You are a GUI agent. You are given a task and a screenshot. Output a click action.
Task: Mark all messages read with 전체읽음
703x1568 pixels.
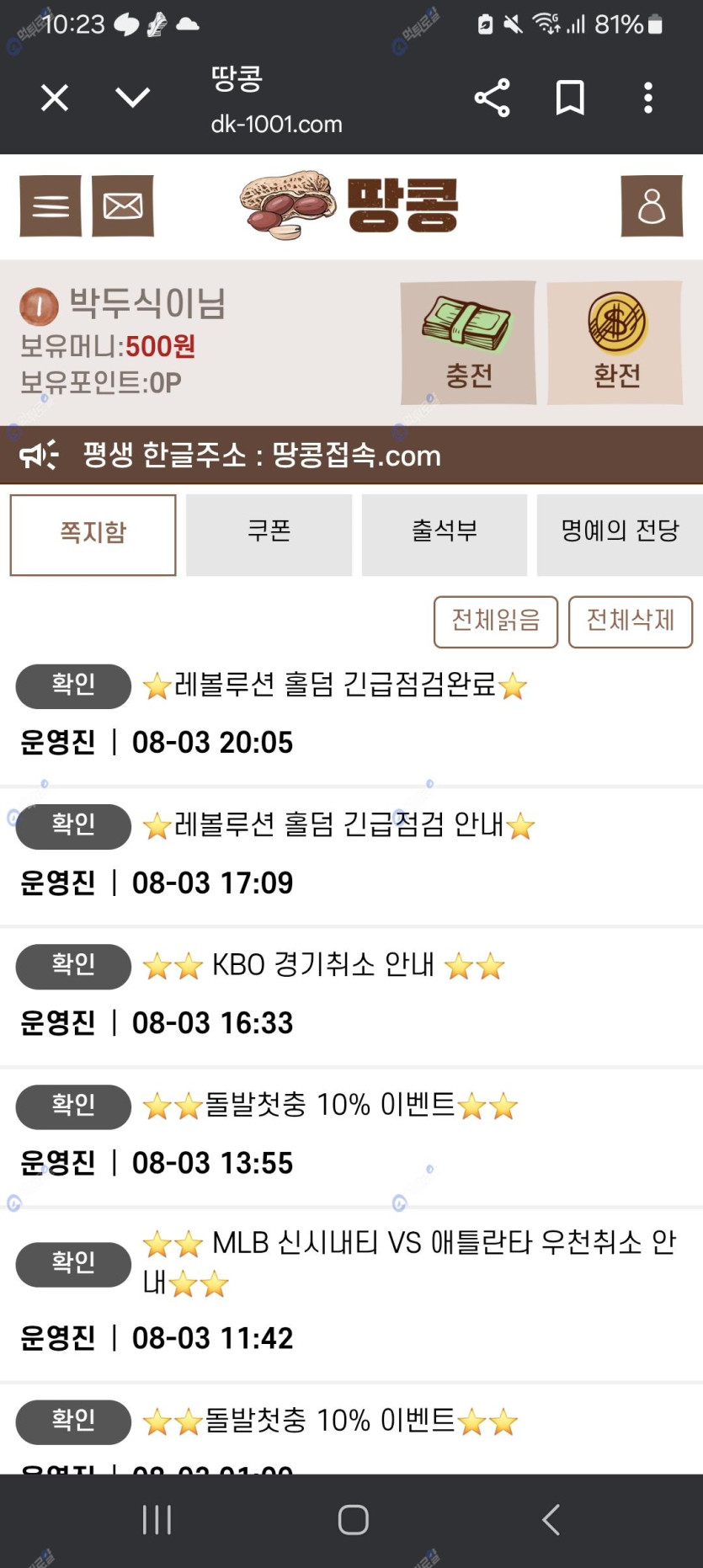pos(495,621)
